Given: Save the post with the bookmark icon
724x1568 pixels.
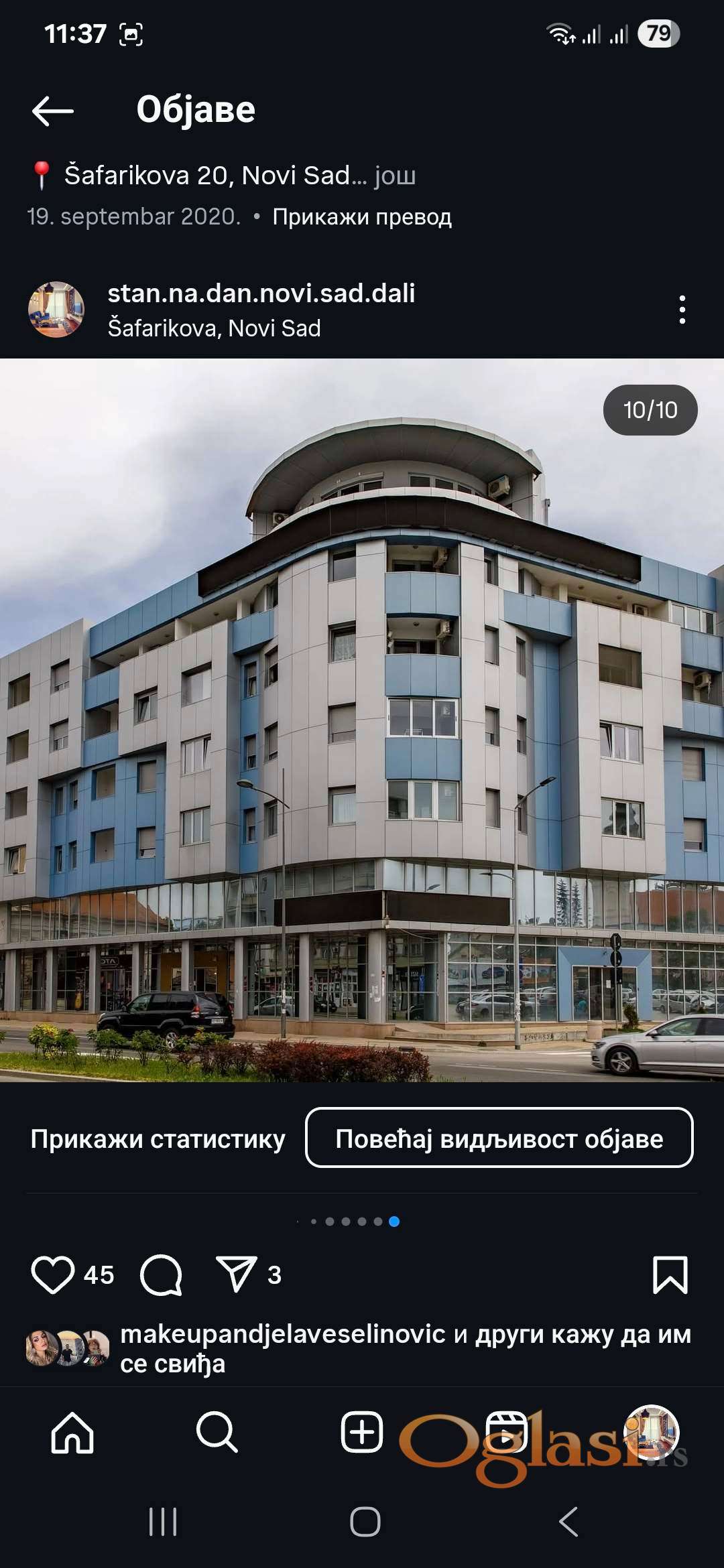Looking at the screenshot, I should click(x=670, y=1275).
